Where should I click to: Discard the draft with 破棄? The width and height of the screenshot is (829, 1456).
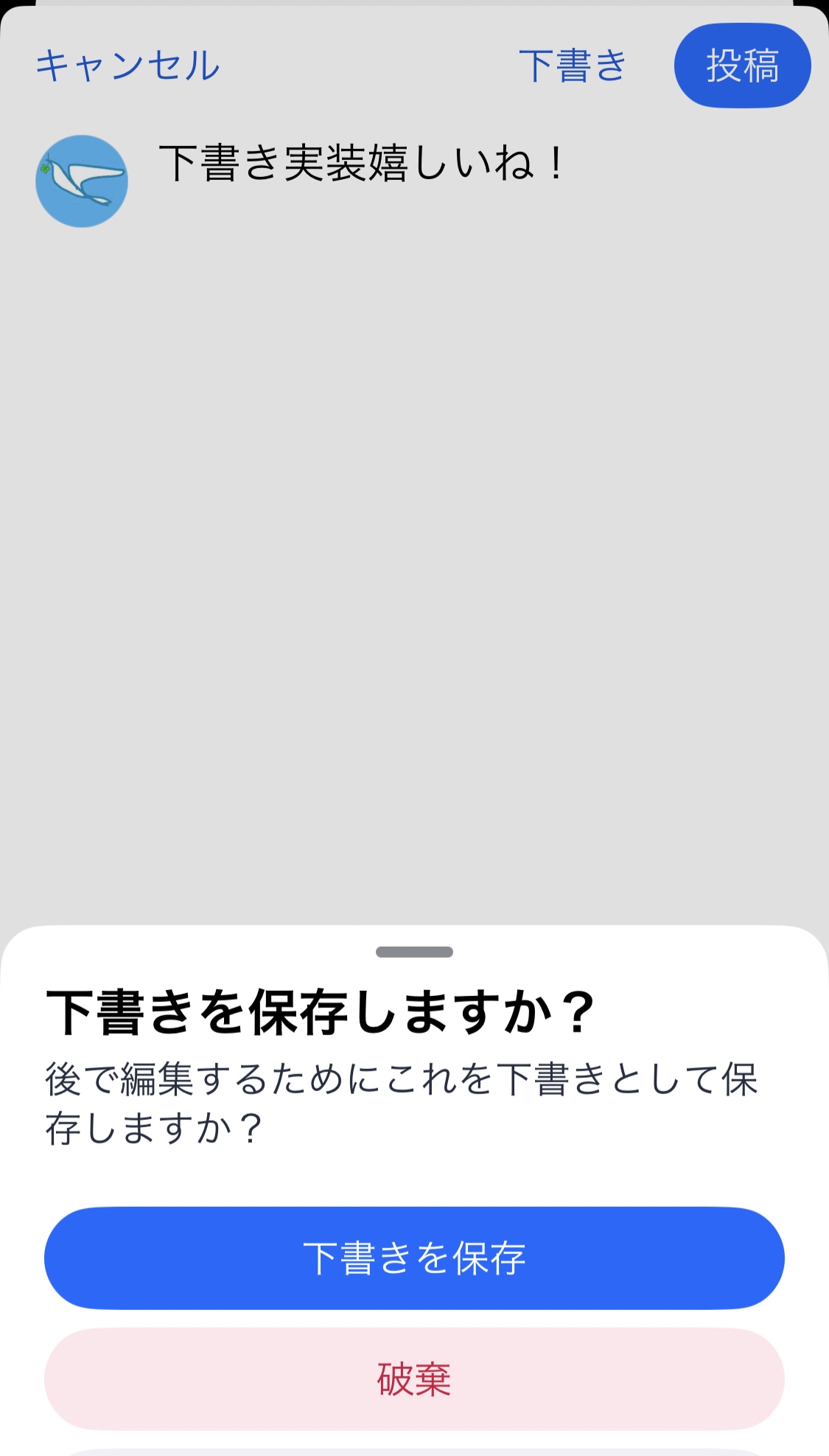pyautogui.click(x=414, y=1379)
